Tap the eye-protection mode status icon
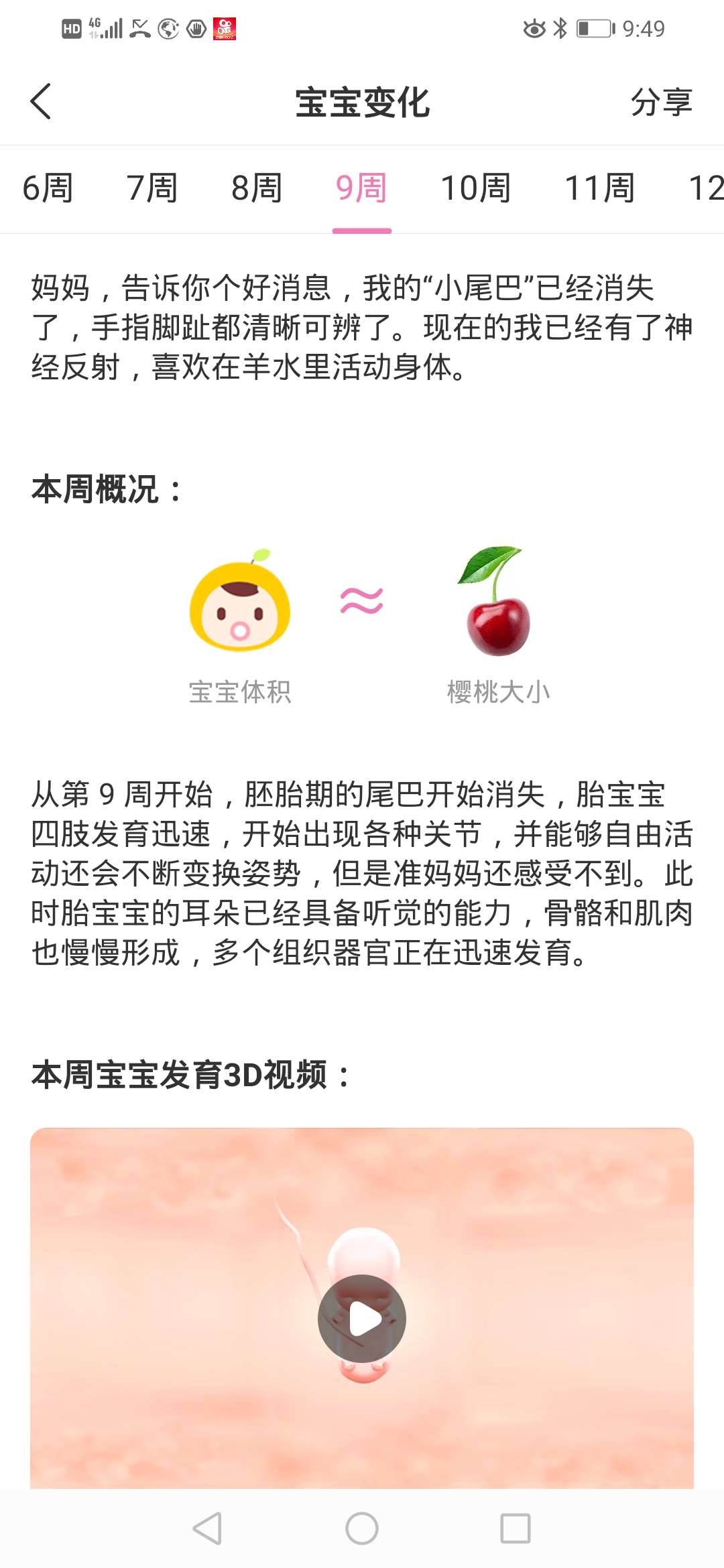 532,27
